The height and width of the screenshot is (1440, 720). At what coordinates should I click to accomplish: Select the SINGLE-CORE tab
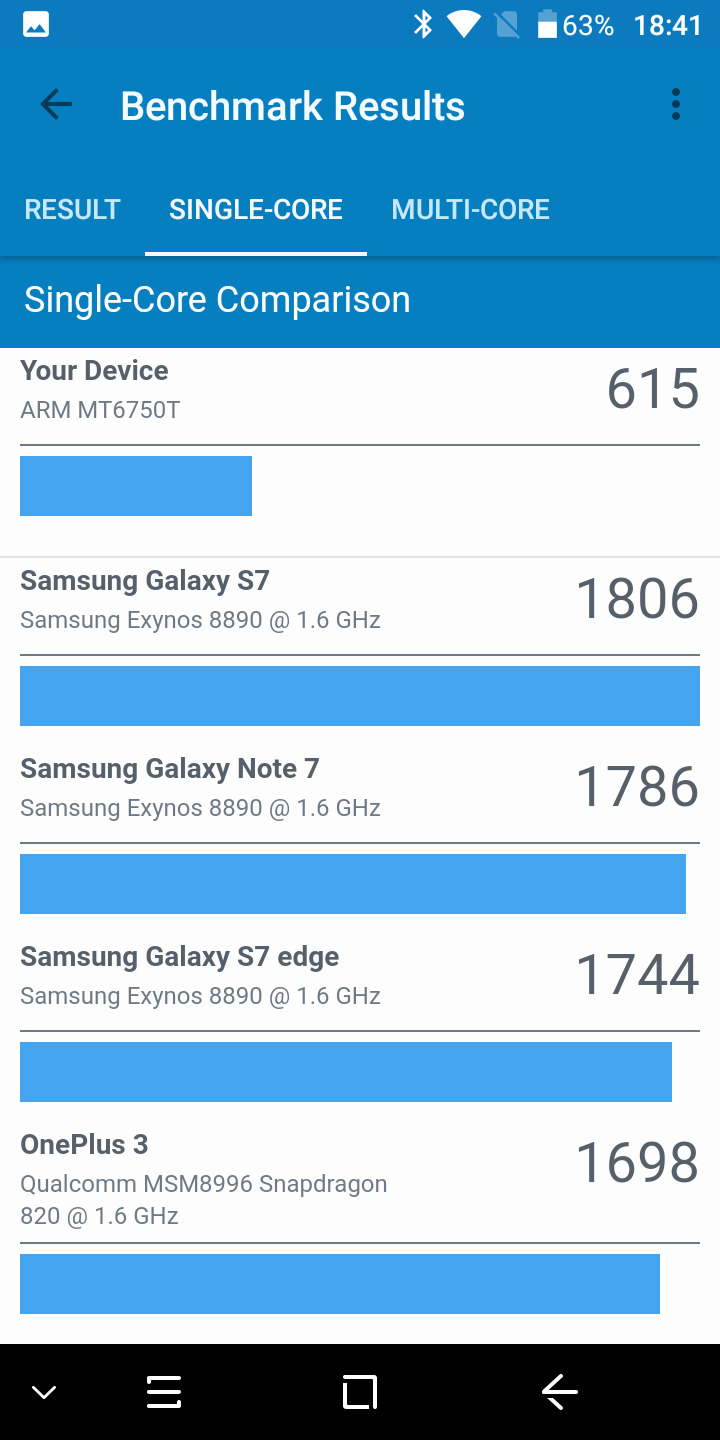tap(256, 209)
